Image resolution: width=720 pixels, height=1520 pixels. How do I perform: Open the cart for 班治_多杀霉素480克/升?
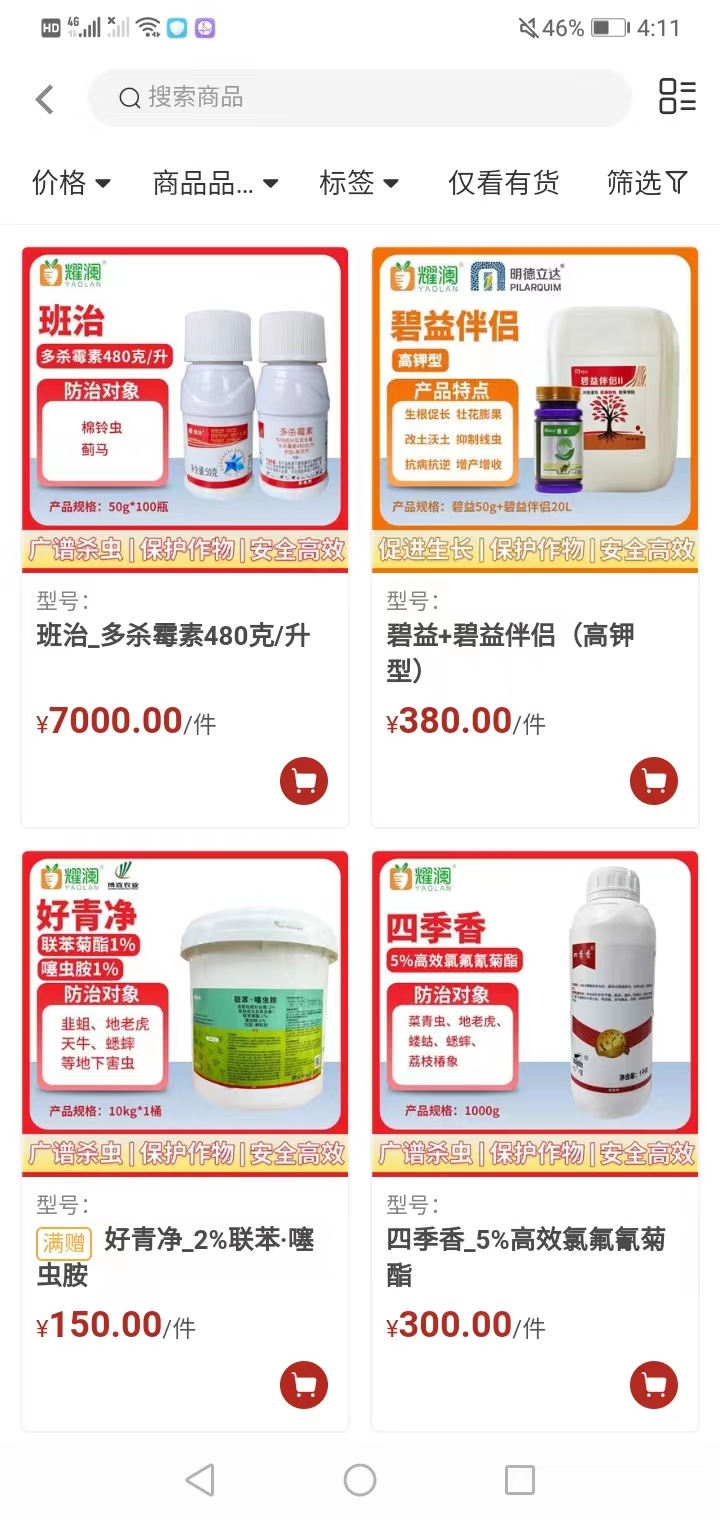[304, 781]
